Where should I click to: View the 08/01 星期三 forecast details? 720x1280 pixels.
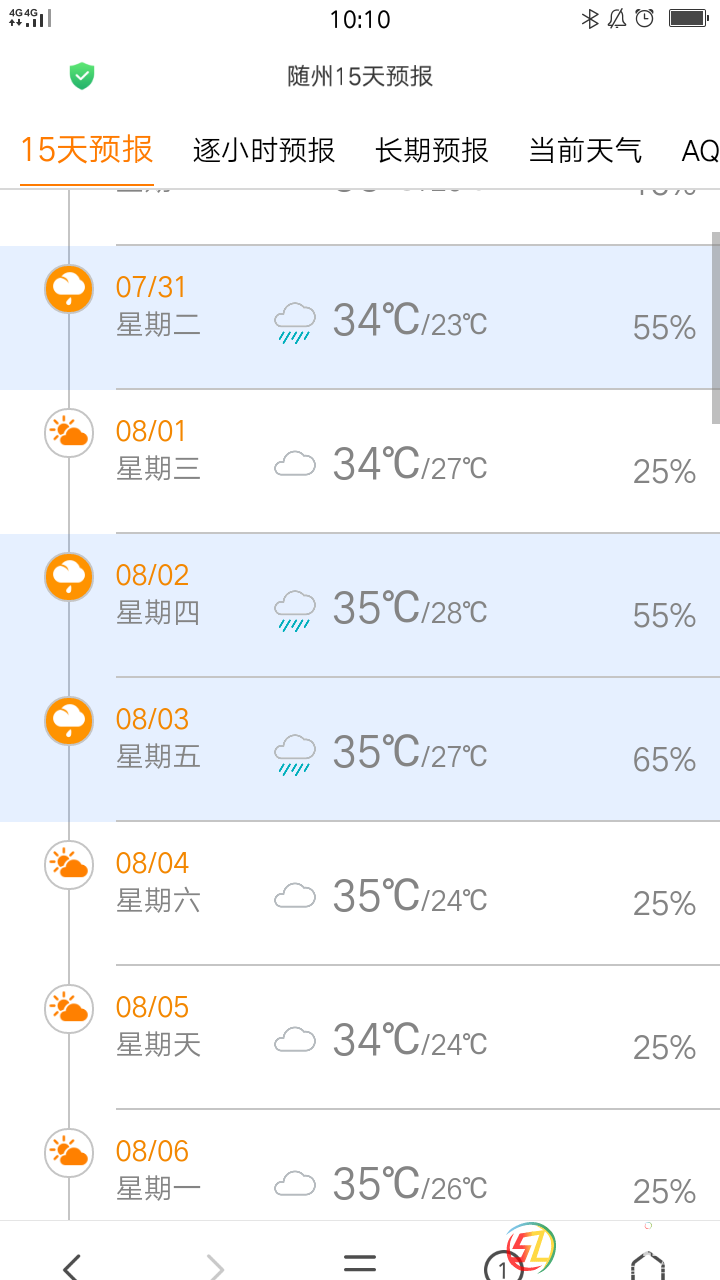[360, 461]
